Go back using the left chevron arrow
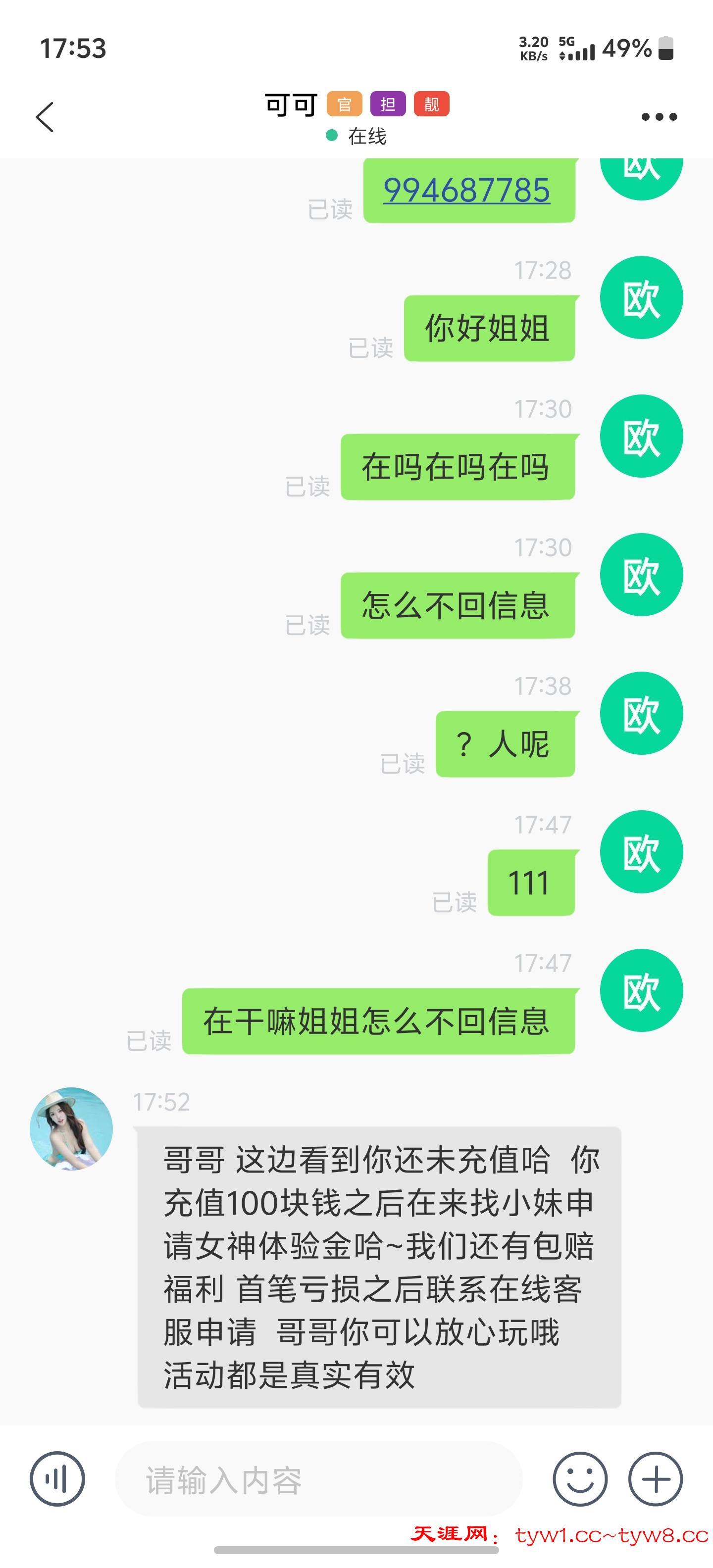The image size is (713, 1568). click(x=44, y=117)
